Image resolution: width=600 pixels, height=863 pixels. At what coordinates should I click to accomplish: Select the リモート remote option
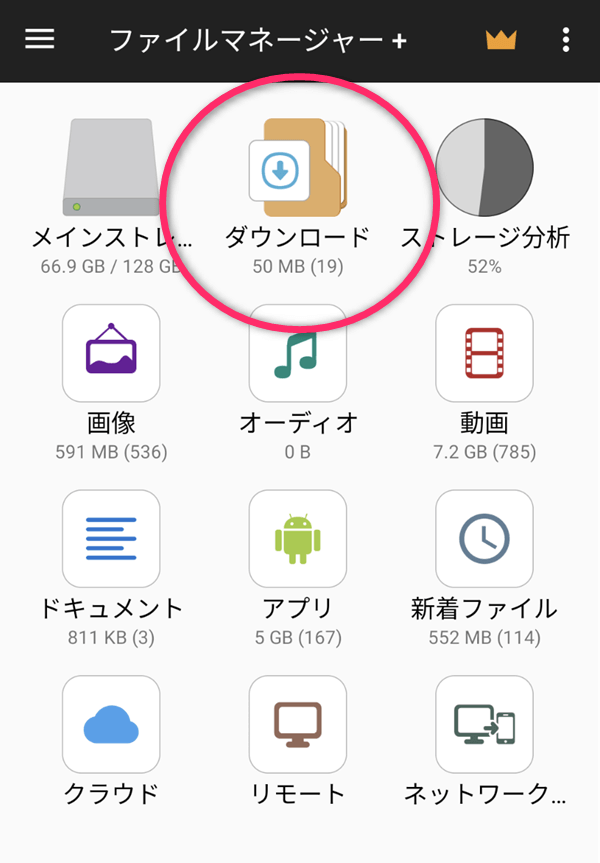pyautogui.click(x=297, y=725)
